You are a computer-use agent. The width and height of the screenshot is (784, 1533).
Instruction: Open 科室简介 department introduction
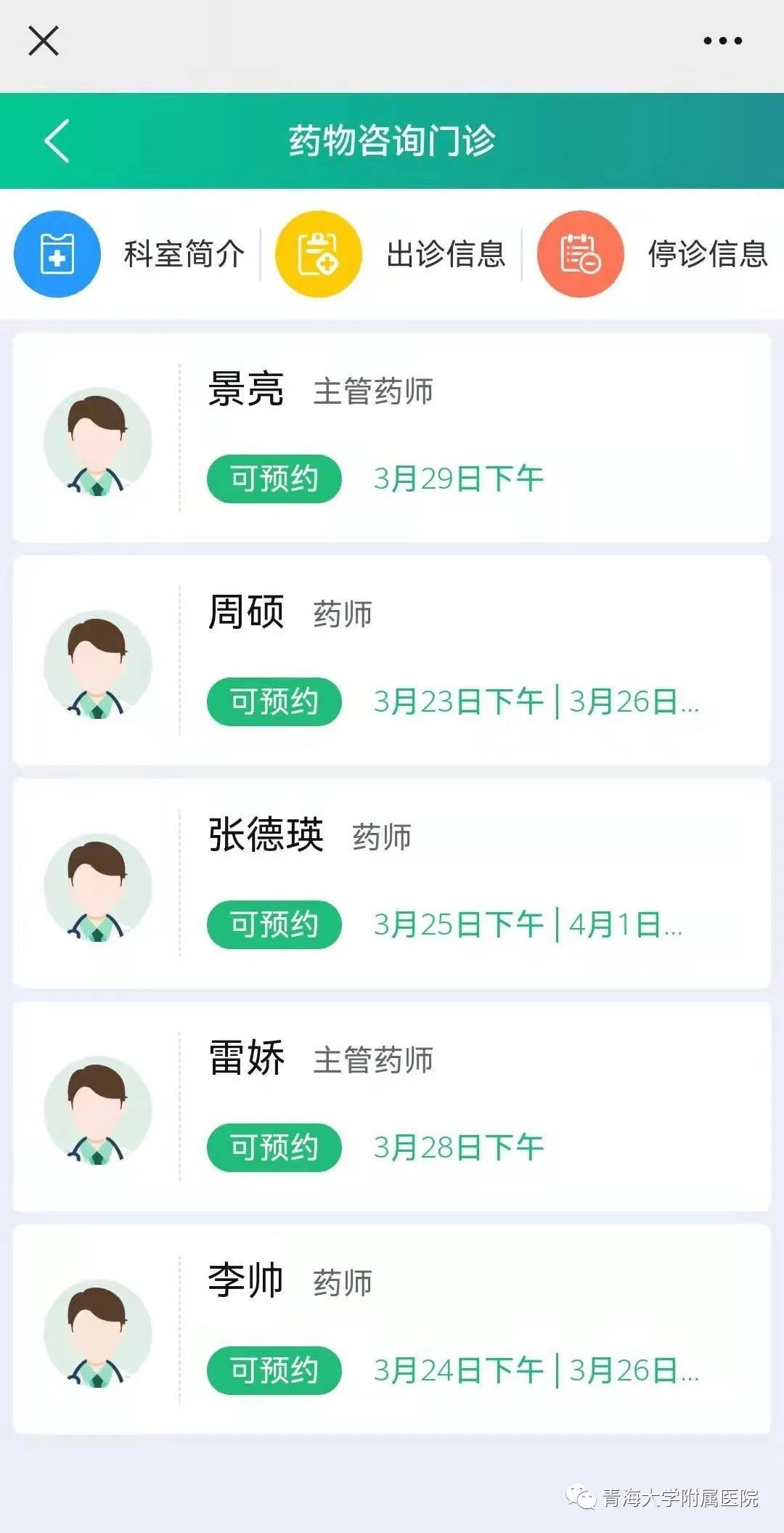pos(131,254)
